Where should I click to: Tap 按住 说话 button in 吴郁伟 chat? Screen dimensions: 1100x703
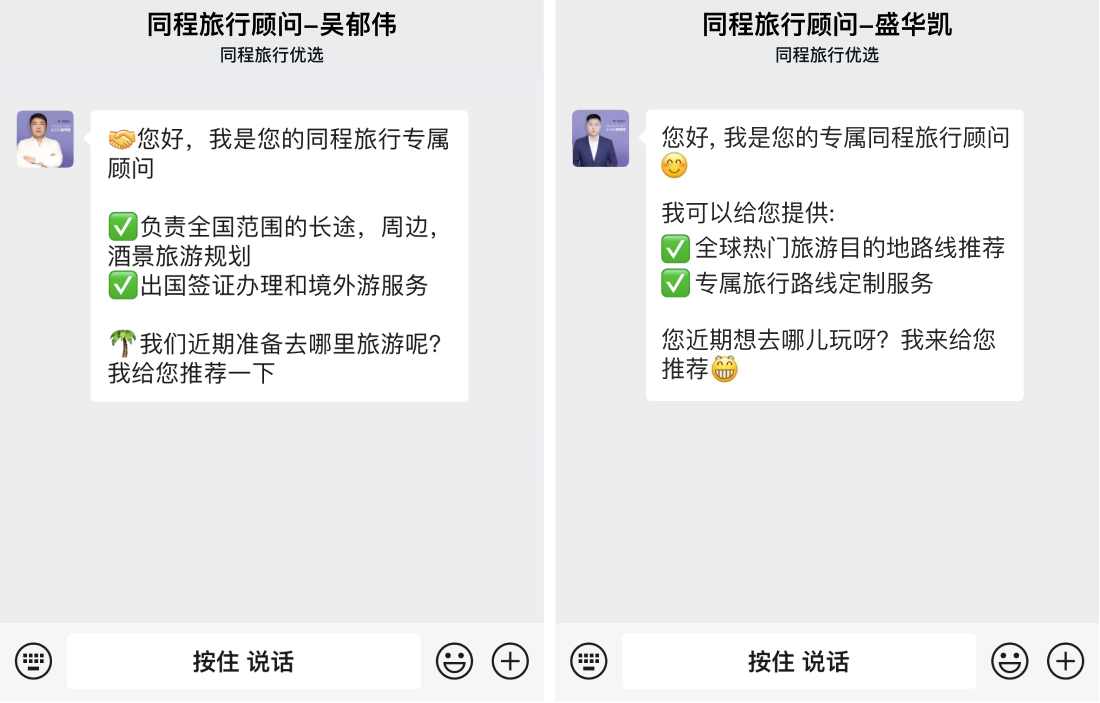click(x=243, y=661)
